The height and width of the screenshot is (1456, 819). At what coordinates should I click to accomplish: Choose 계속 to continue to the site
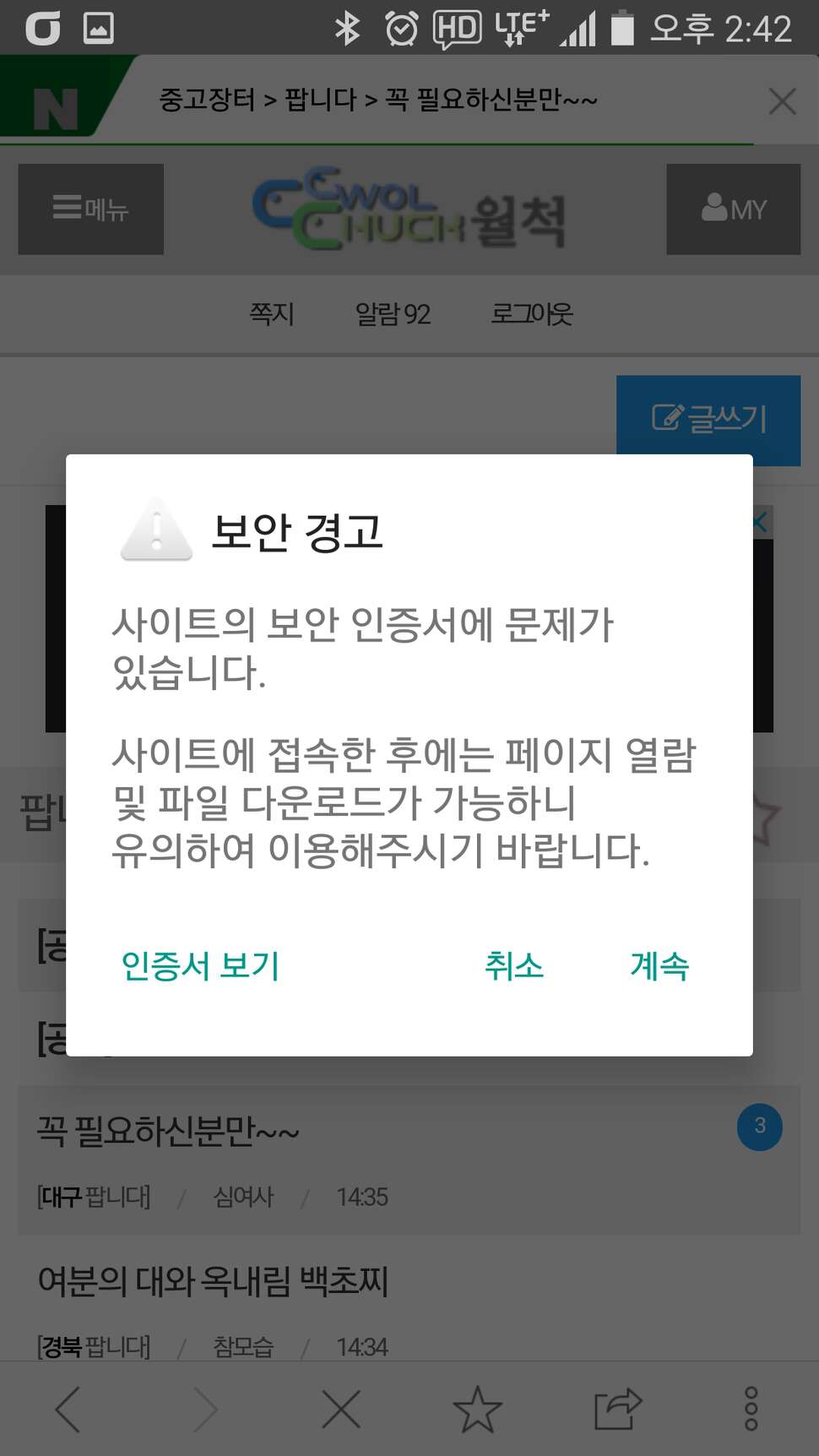[x=659, y=965]
